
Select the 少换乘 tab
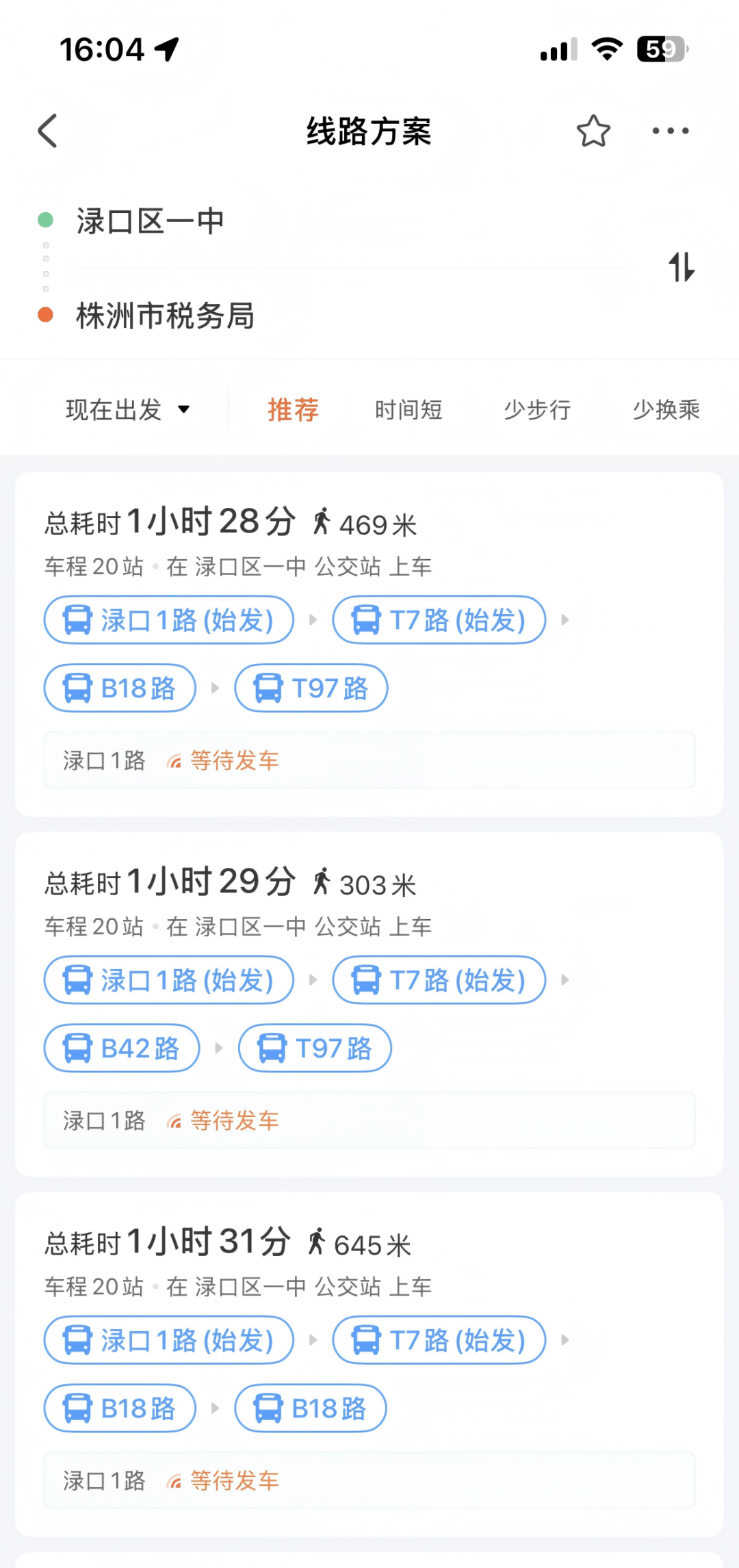[665, 409]
